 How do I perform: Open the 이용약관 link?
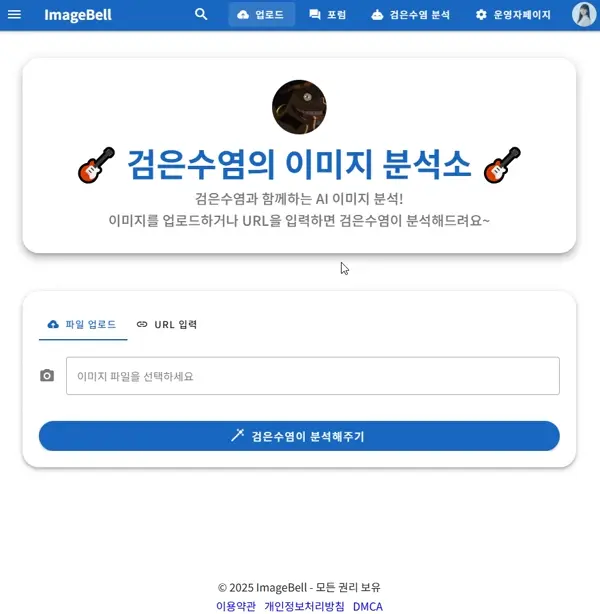point(236,606)
